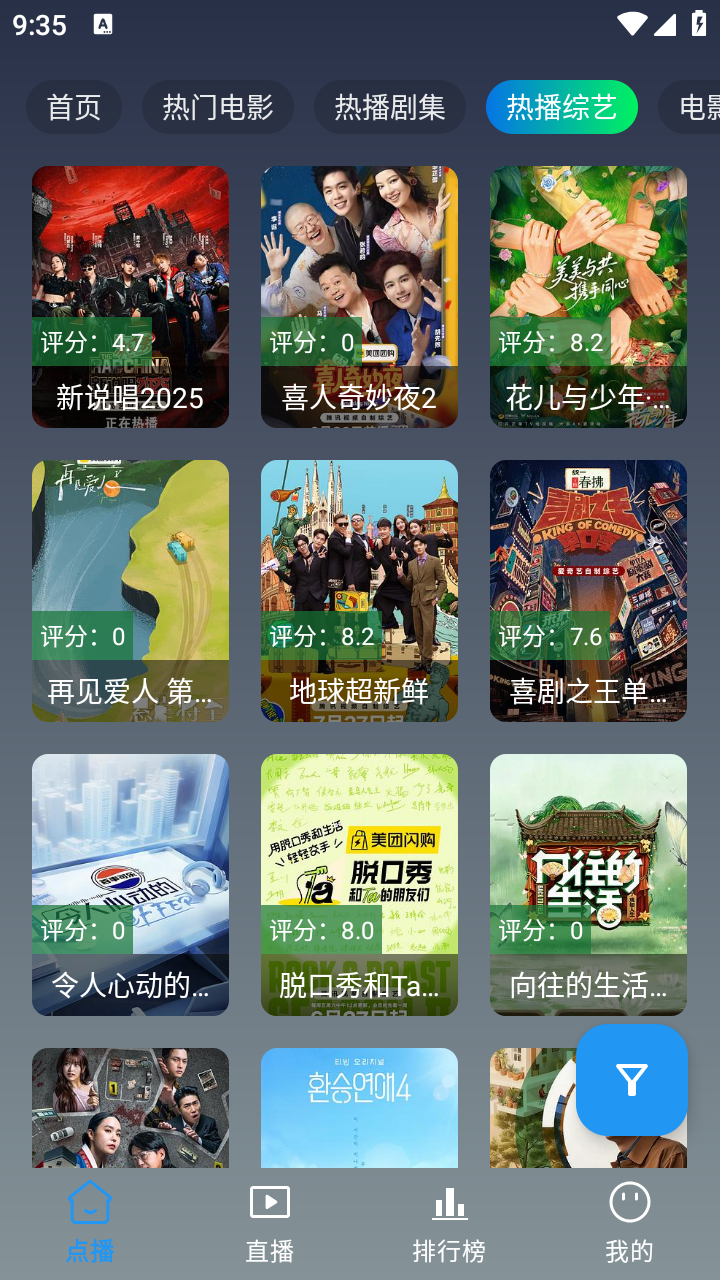The height and width of the screenshot is (1280, 720).
Task: Open the 新说唱2025 poster
Action: [x=130, y=297]
